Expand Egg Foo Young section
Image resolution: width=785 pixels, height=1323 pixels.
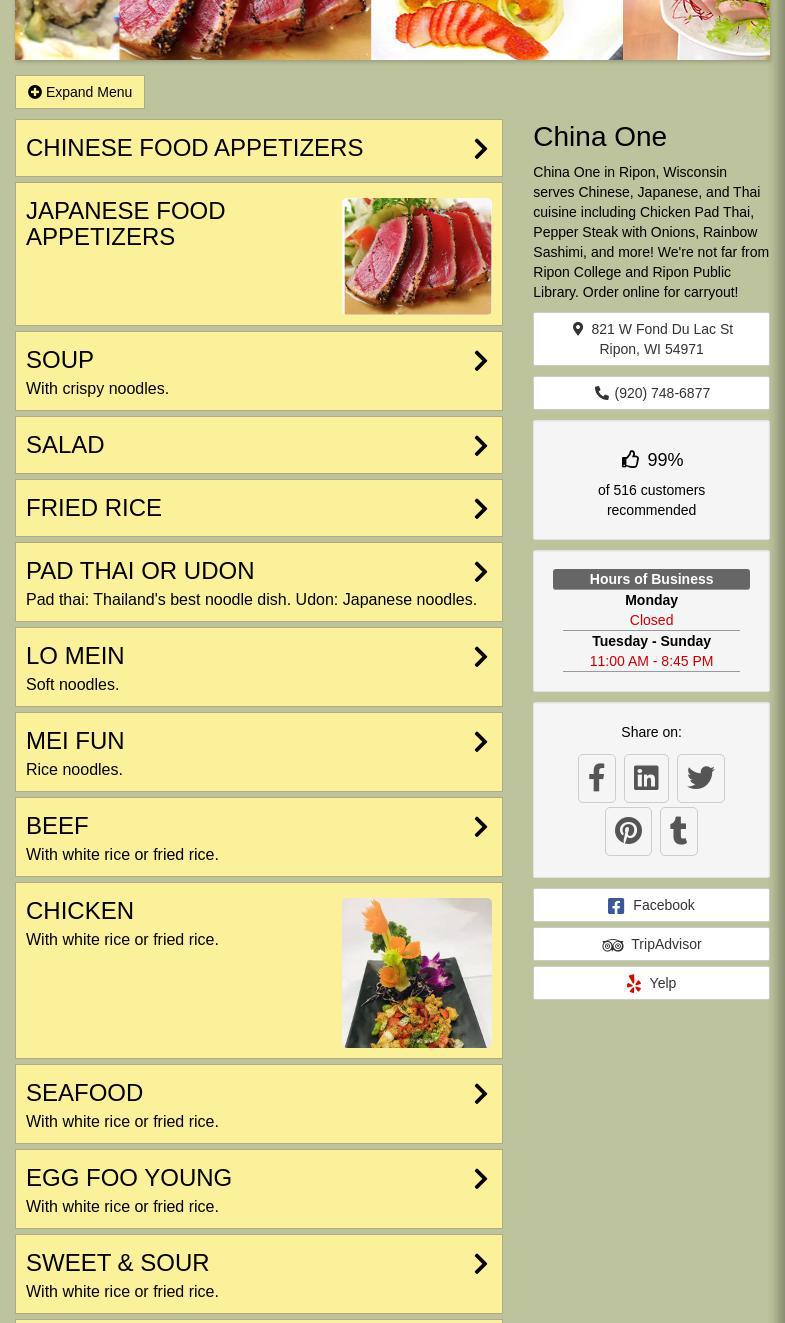258,1189
